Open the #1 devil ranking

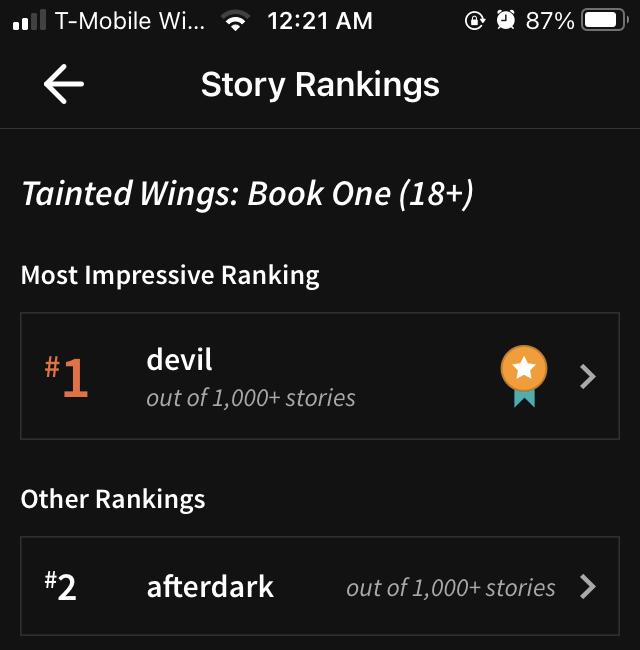[x=320, y=376]
